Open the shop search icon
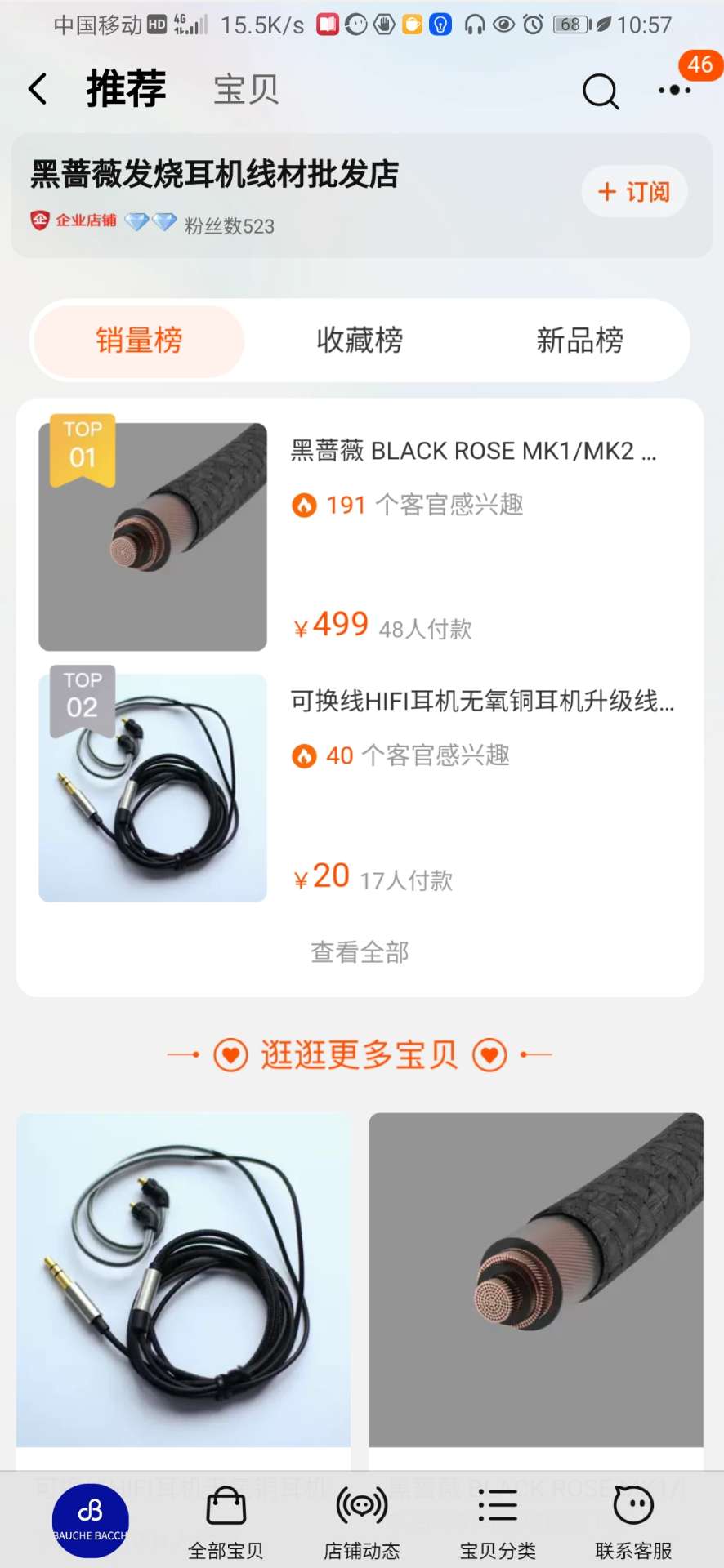This screenshot has width=724, height=1568. coord(601,91)
